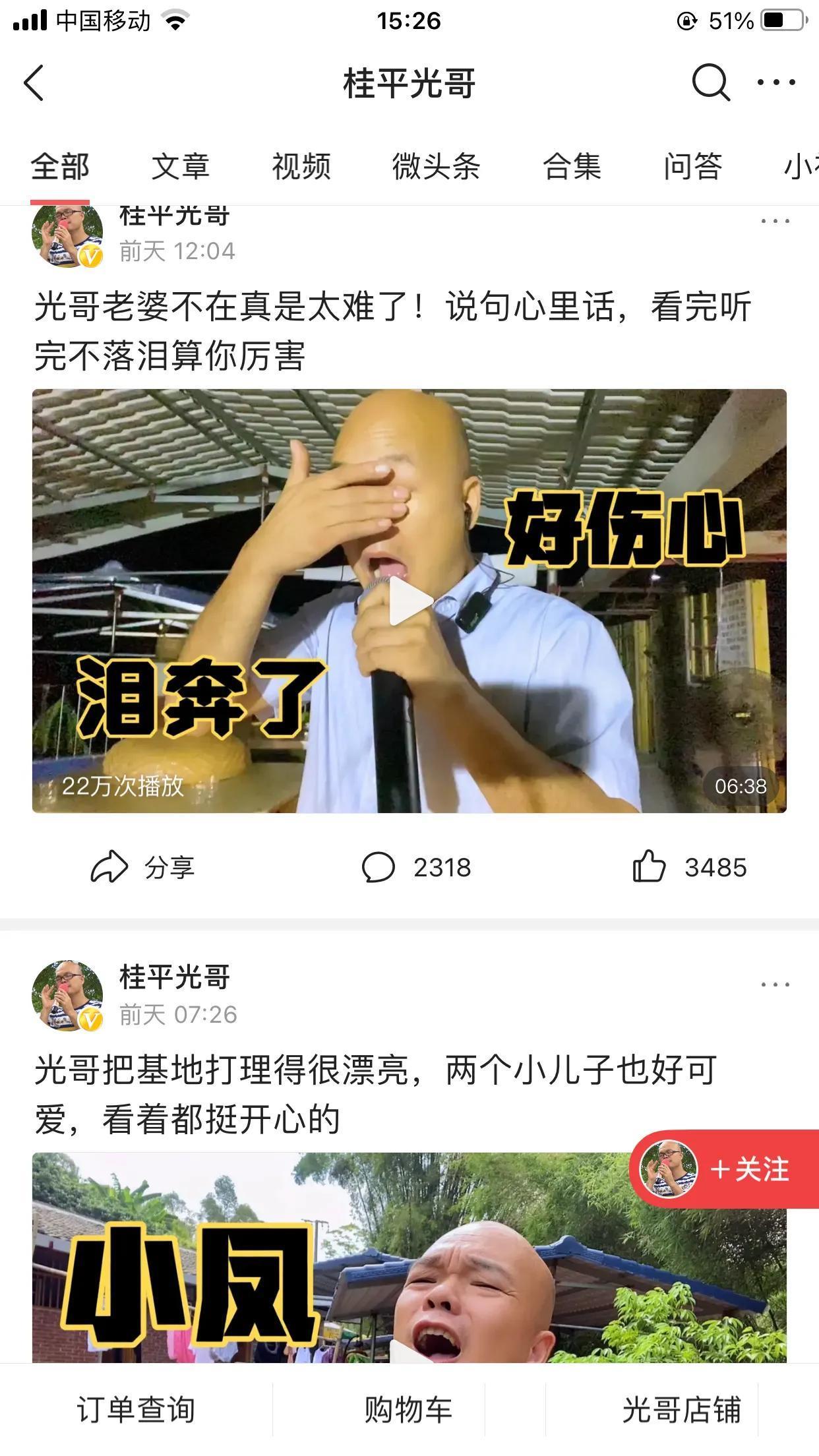Open more options for the 07:26 post
Screen dimensions: 819x1456
(775, 985)
